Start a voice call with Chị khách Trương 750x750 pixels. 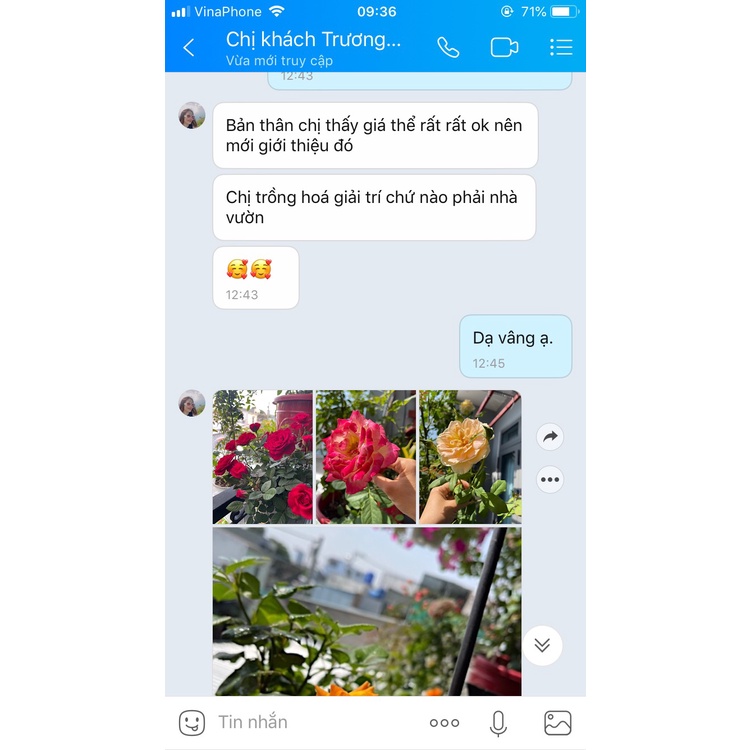(448, 47)
